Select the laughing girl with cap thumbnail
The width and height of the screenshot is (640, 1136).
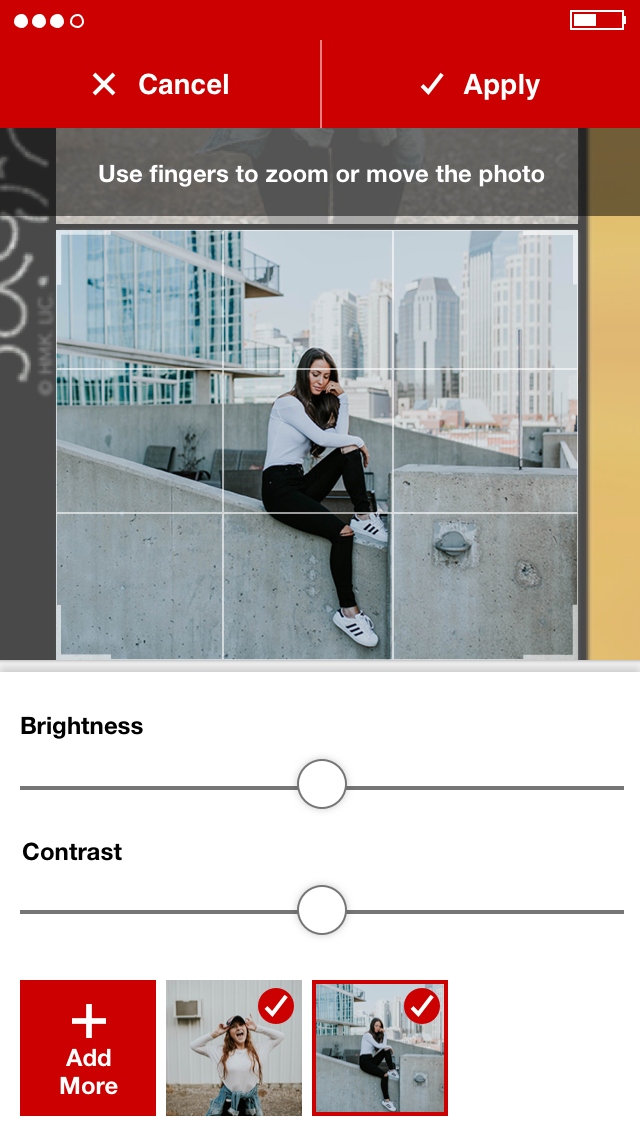point(234,1048)
